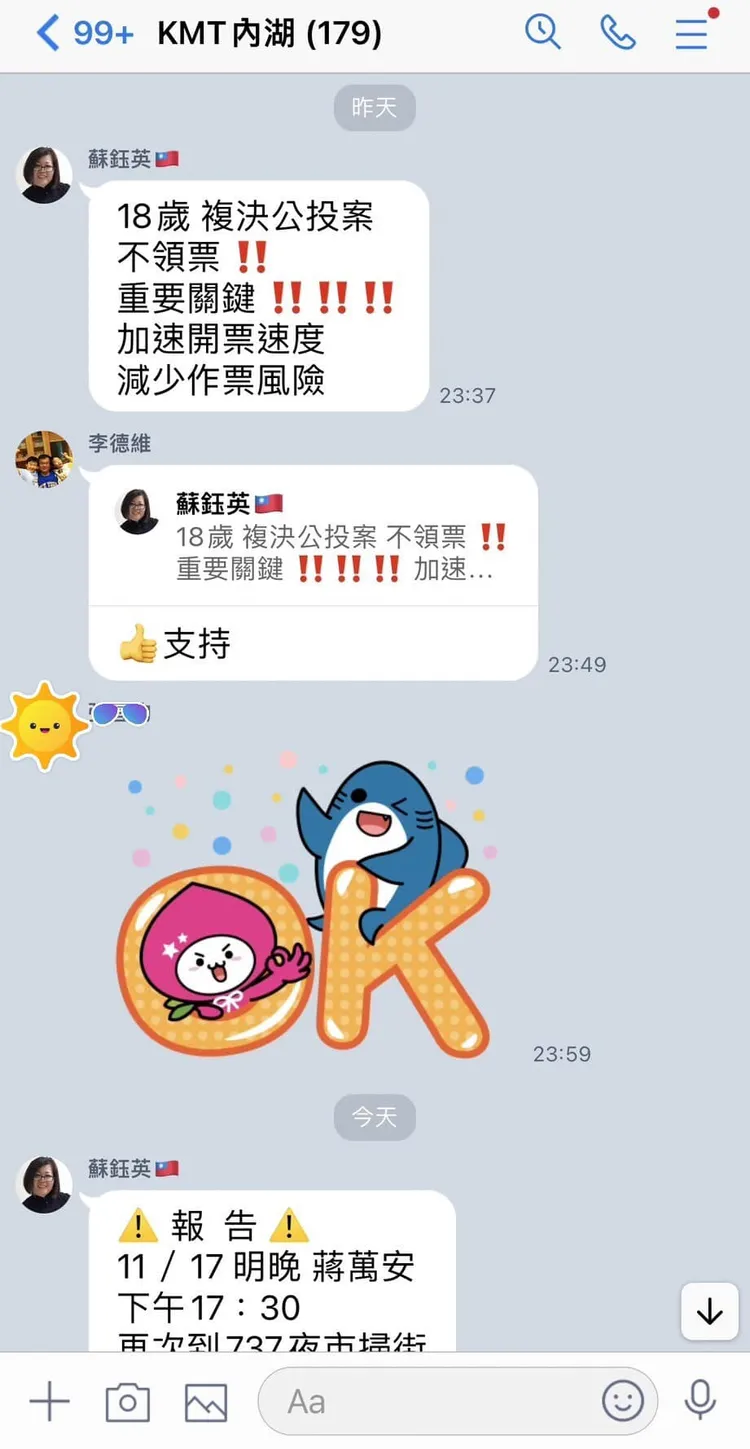Open the quoted 蘇鈺英 message in 李德維's reply

click(x=312, y=536)
